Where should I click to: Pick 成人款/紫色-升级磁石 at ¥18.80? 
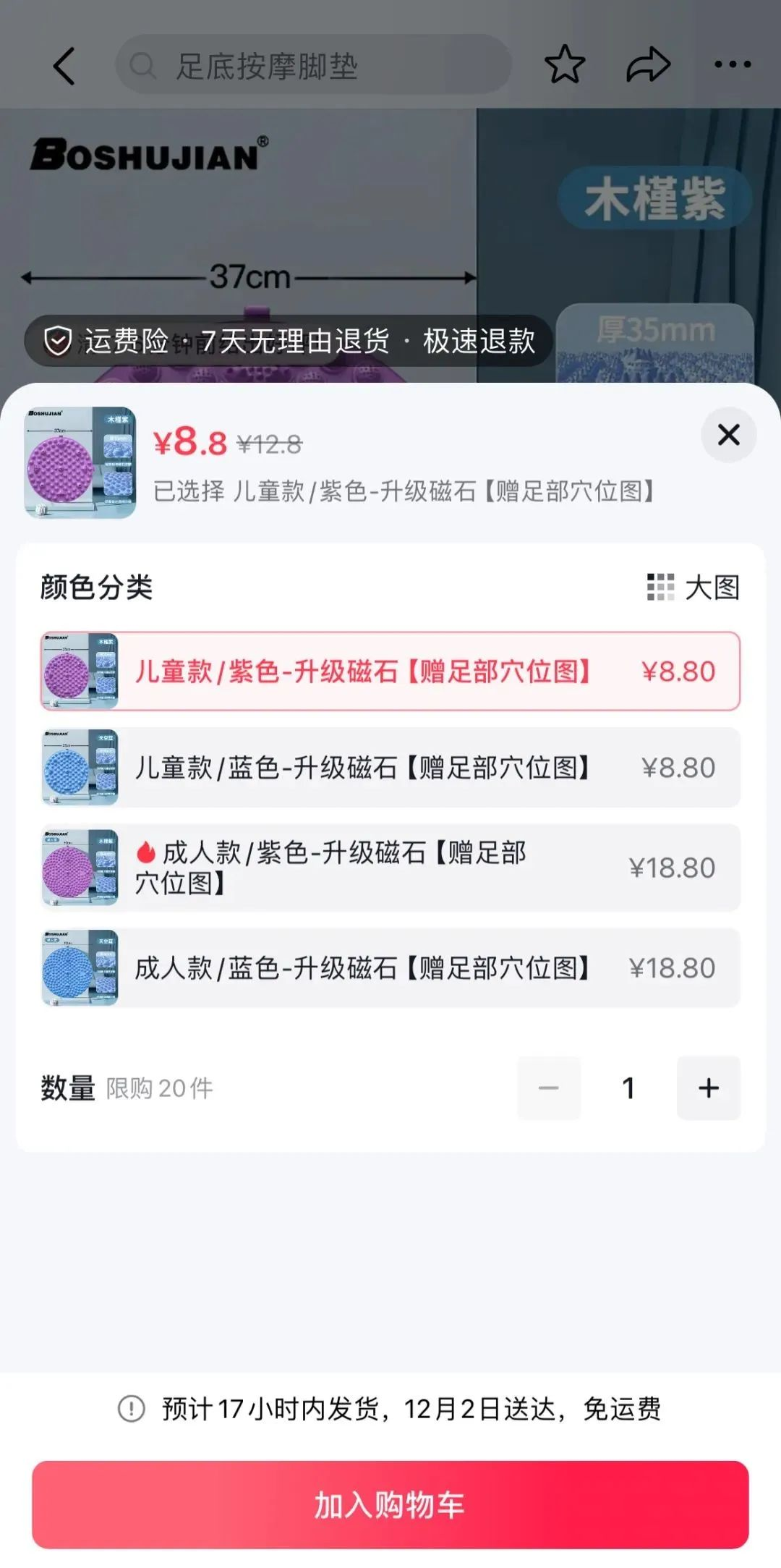(x=390, y=868)
